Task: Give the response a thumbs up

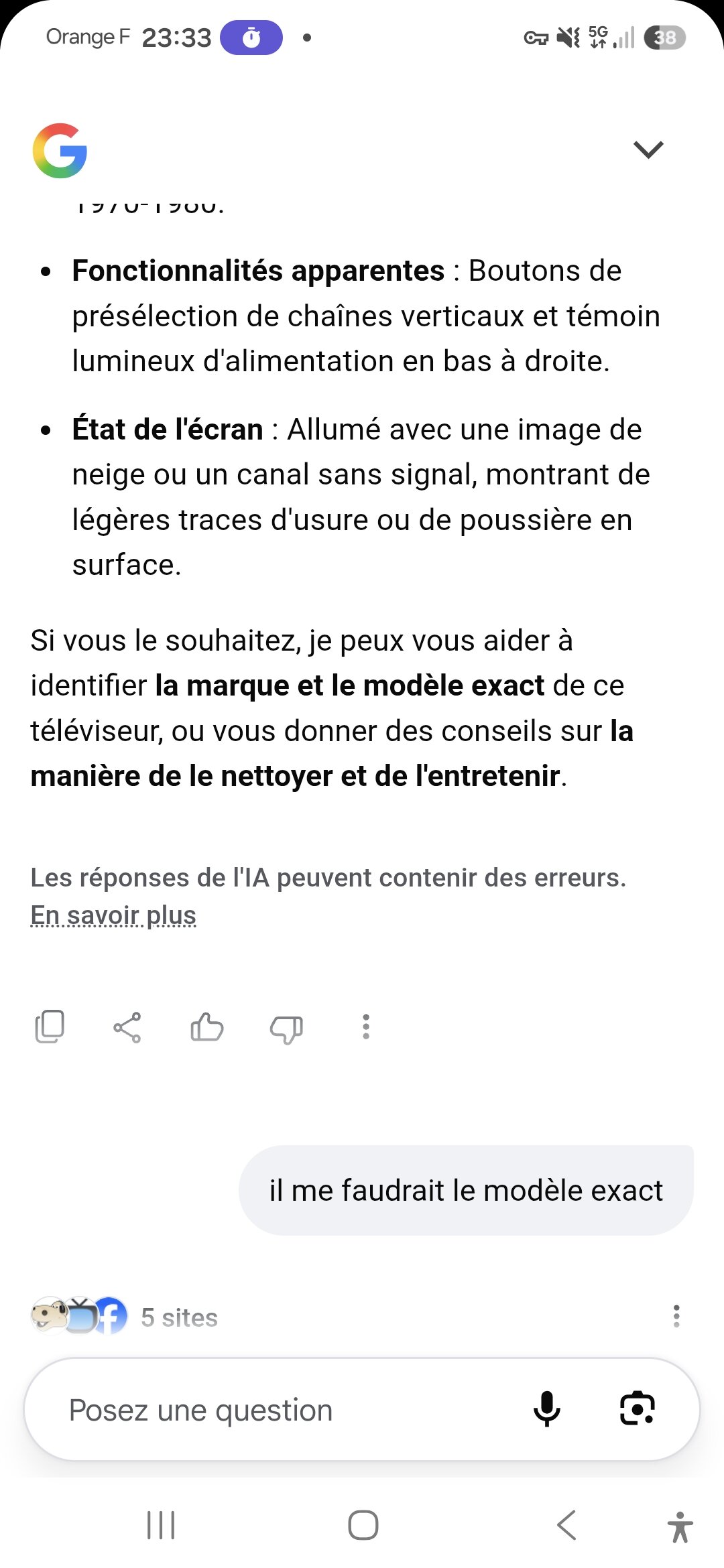Action: click(x=206, y=1027)
